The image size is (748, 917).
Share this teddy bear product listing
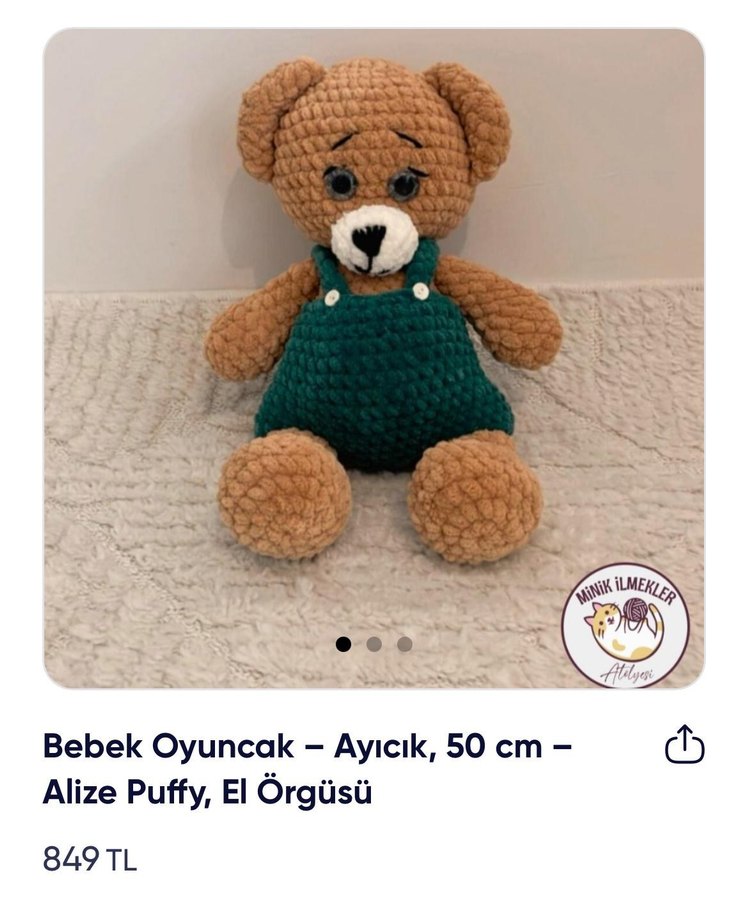[685, 745]
